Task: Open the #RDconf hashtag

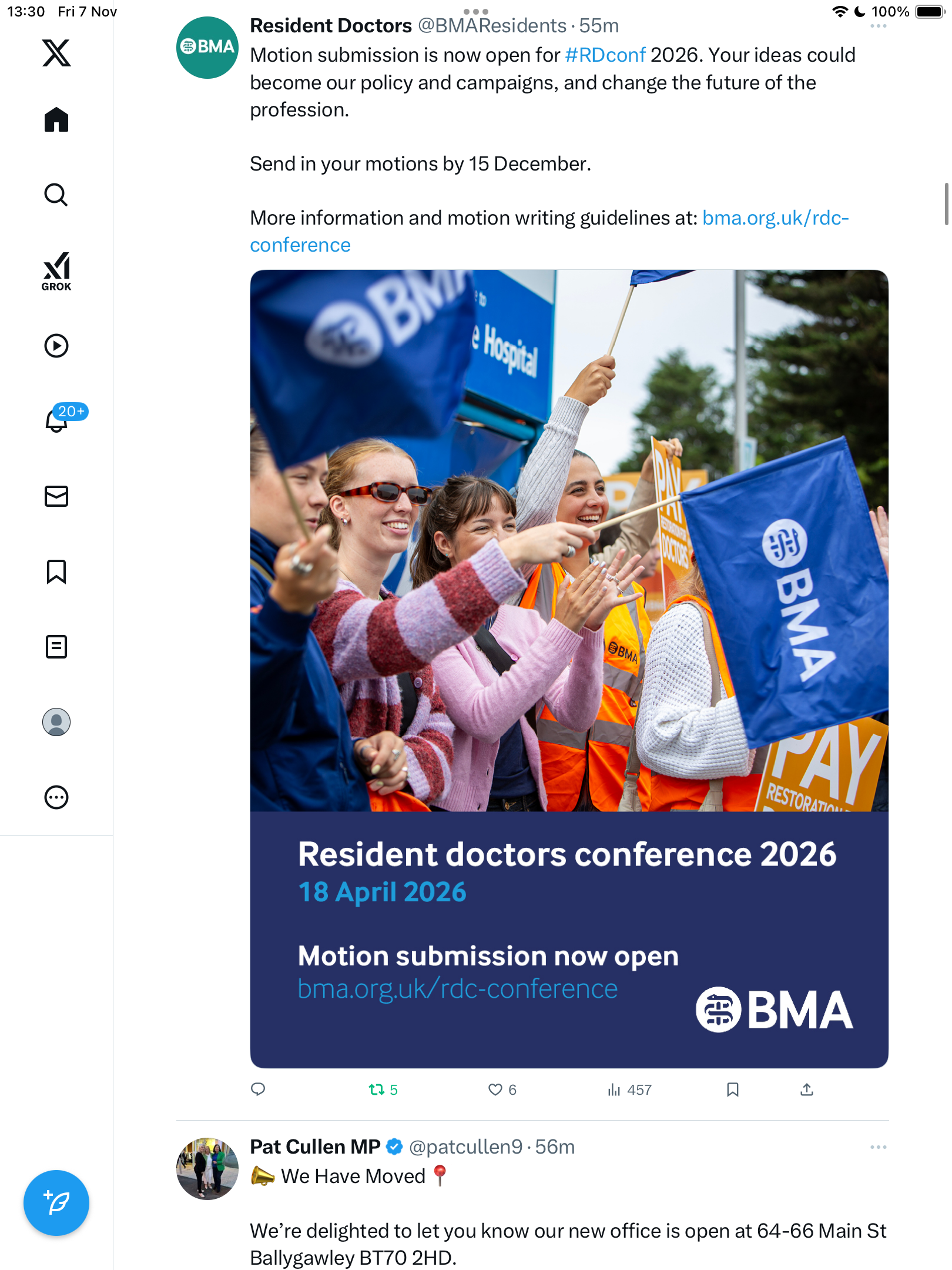Action: [605, 55]
